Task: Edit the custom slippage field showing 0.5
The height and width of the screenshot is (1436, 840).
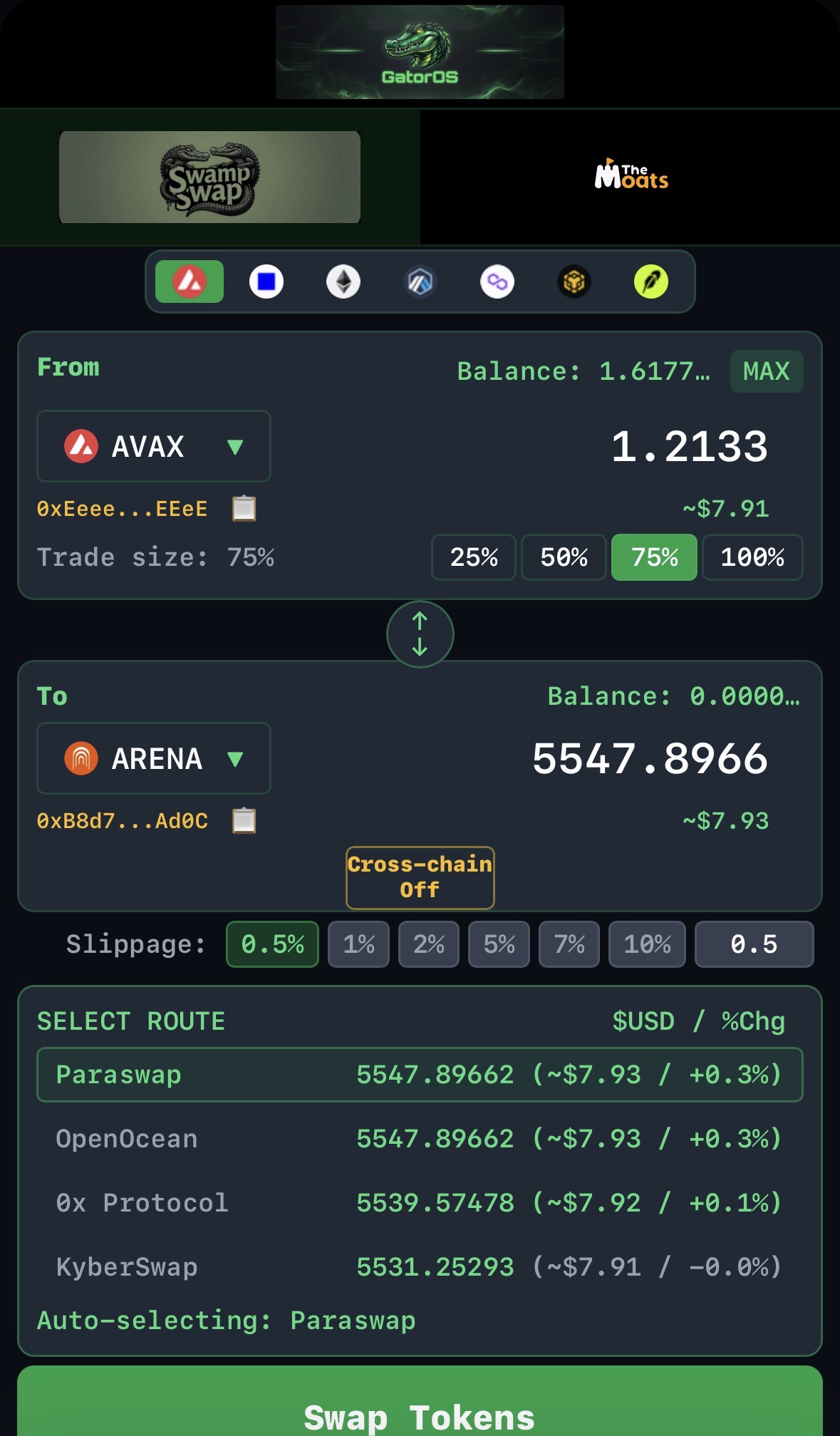Action: click(x=755, y=944)
